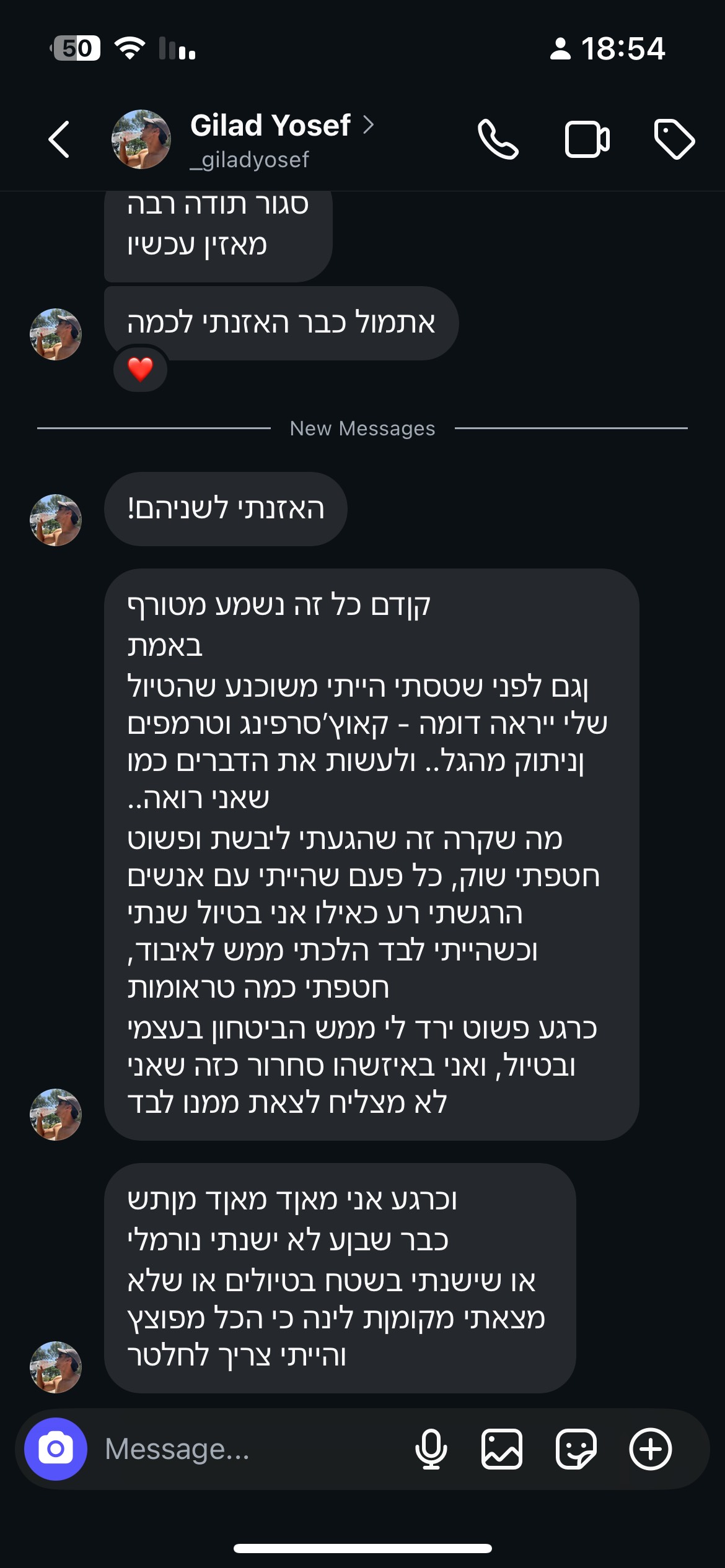Record a voice message
The width and height of the screenshot is (725, 1568).
click(431, 1449)
